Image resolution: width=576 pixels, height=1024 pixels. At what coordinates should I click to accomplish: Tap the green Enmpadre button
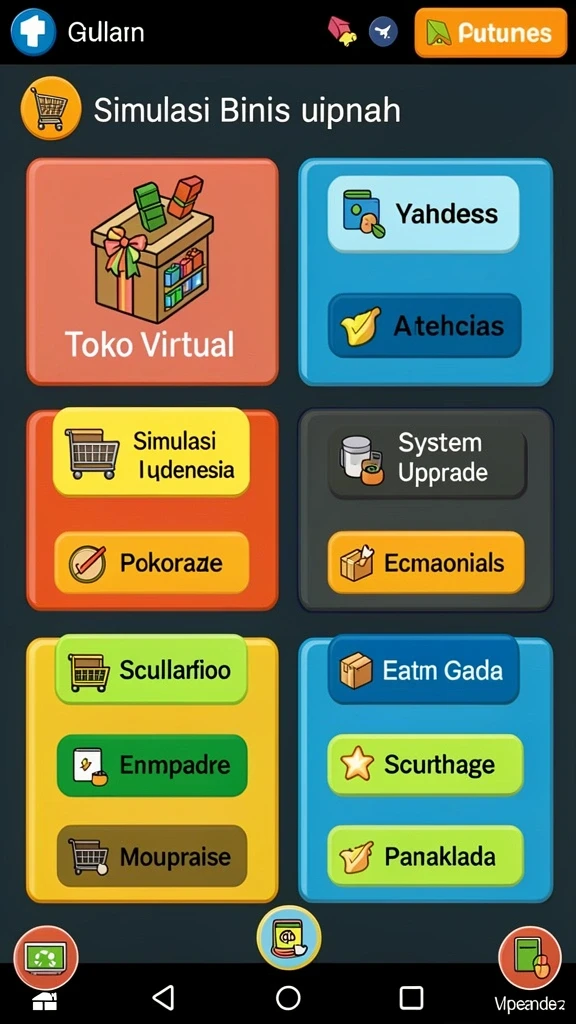152,765
